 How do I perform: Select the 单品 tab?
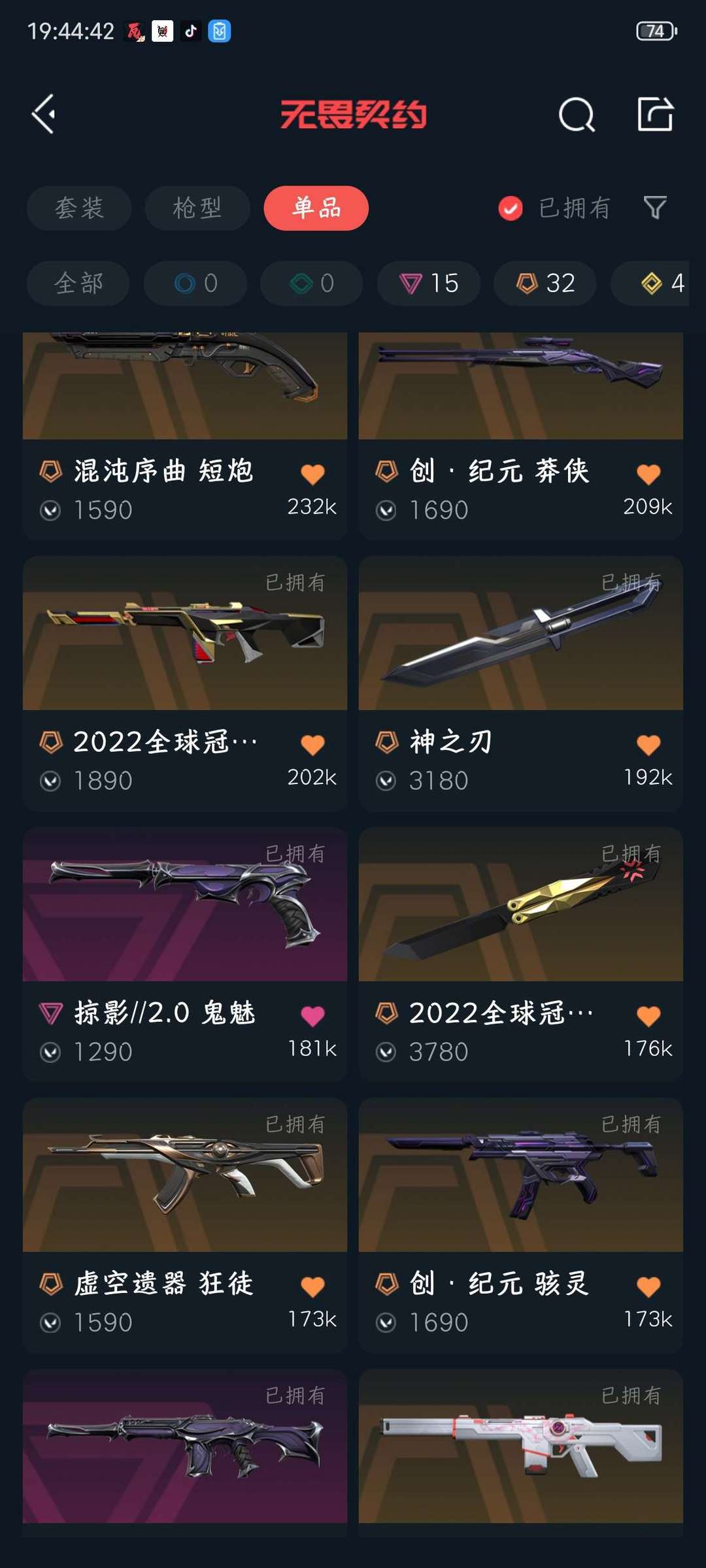click(316, 208)
